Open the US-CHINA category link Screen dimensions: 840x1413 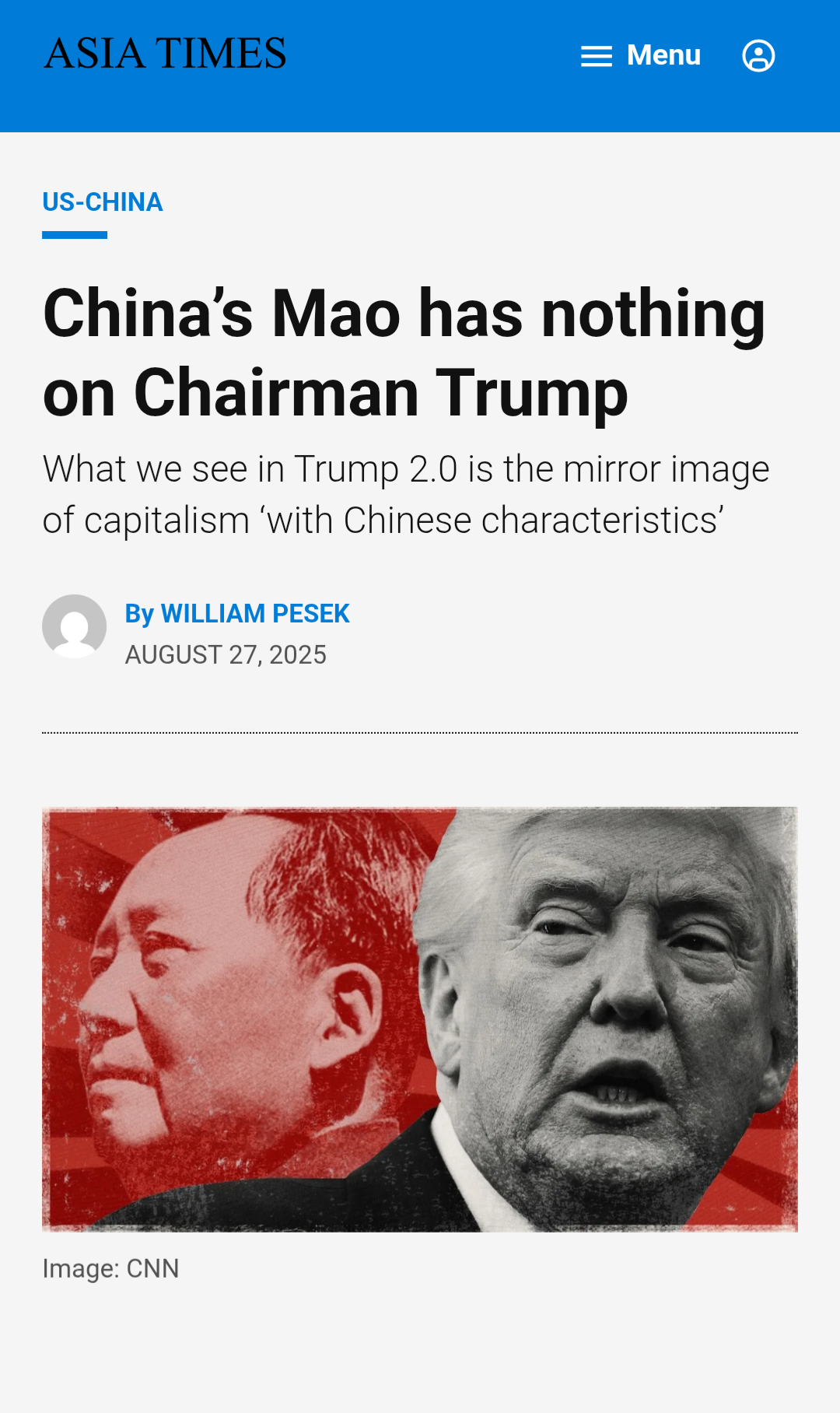tap(103, 202)
